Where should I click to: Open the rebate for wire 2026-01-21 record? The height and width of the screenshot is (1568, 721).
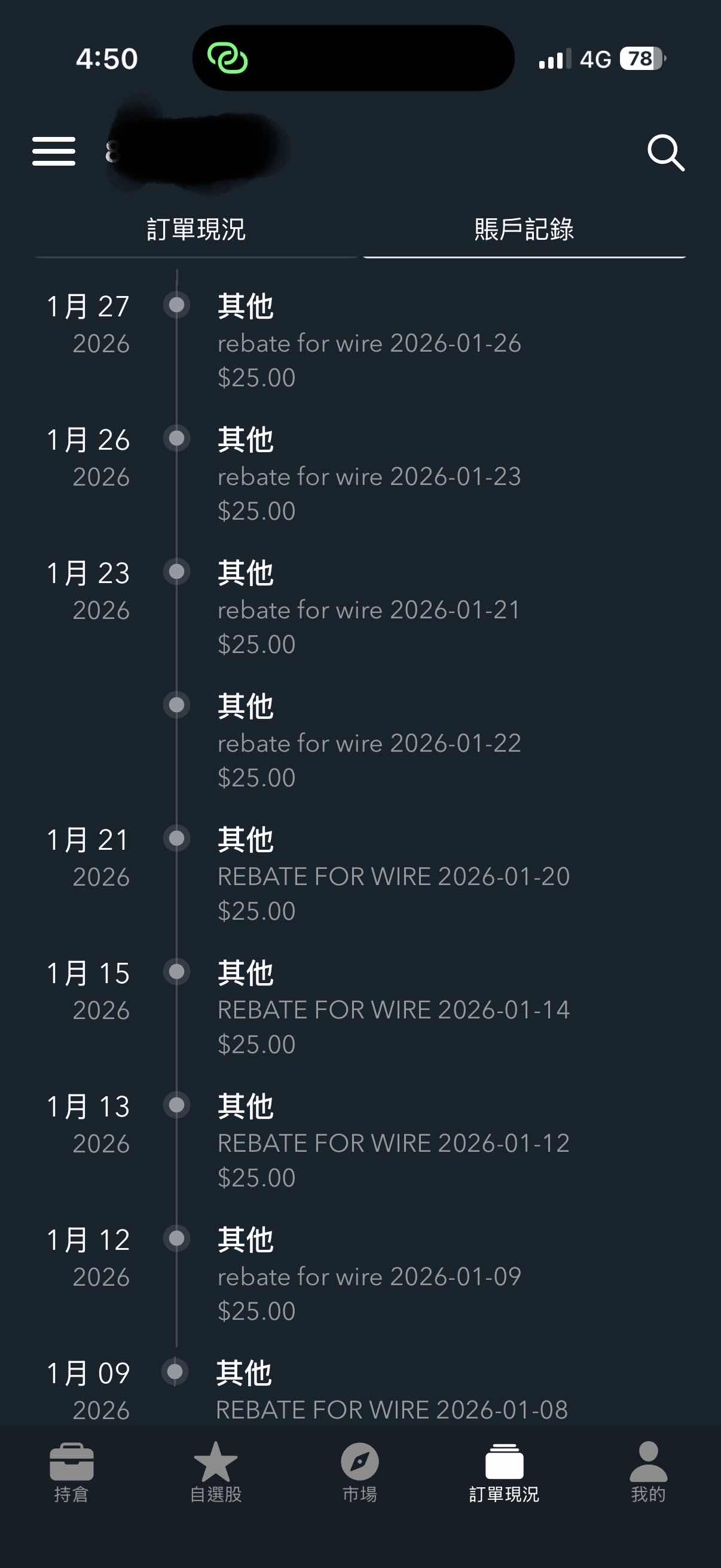pyautogui.click(x=369, y=610)
